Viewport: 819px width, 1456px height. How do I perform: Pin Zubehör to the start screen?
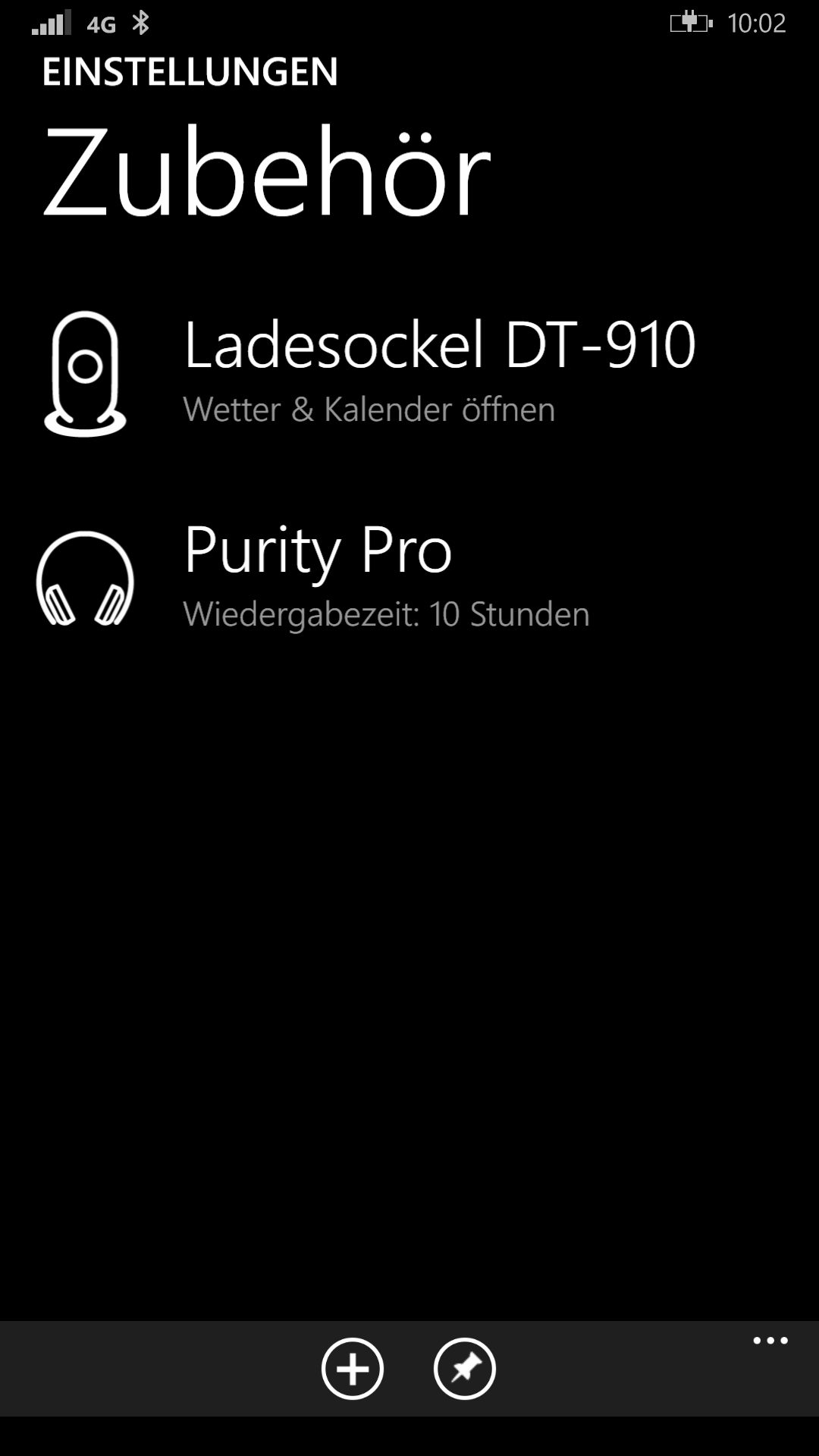(x=465, y=1369)
